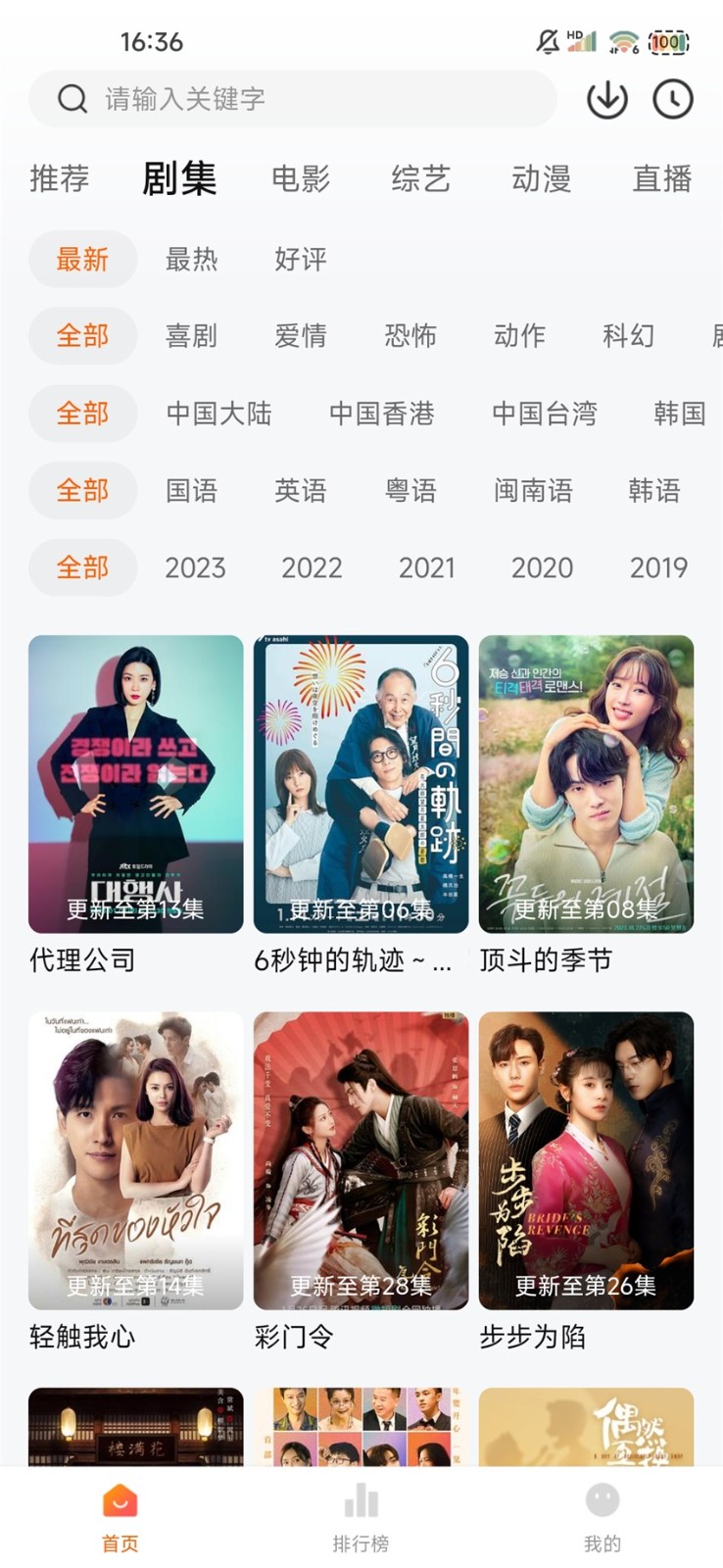Open the download manager icon
This screenshot has height=1568, width=723.
(606, 99)
